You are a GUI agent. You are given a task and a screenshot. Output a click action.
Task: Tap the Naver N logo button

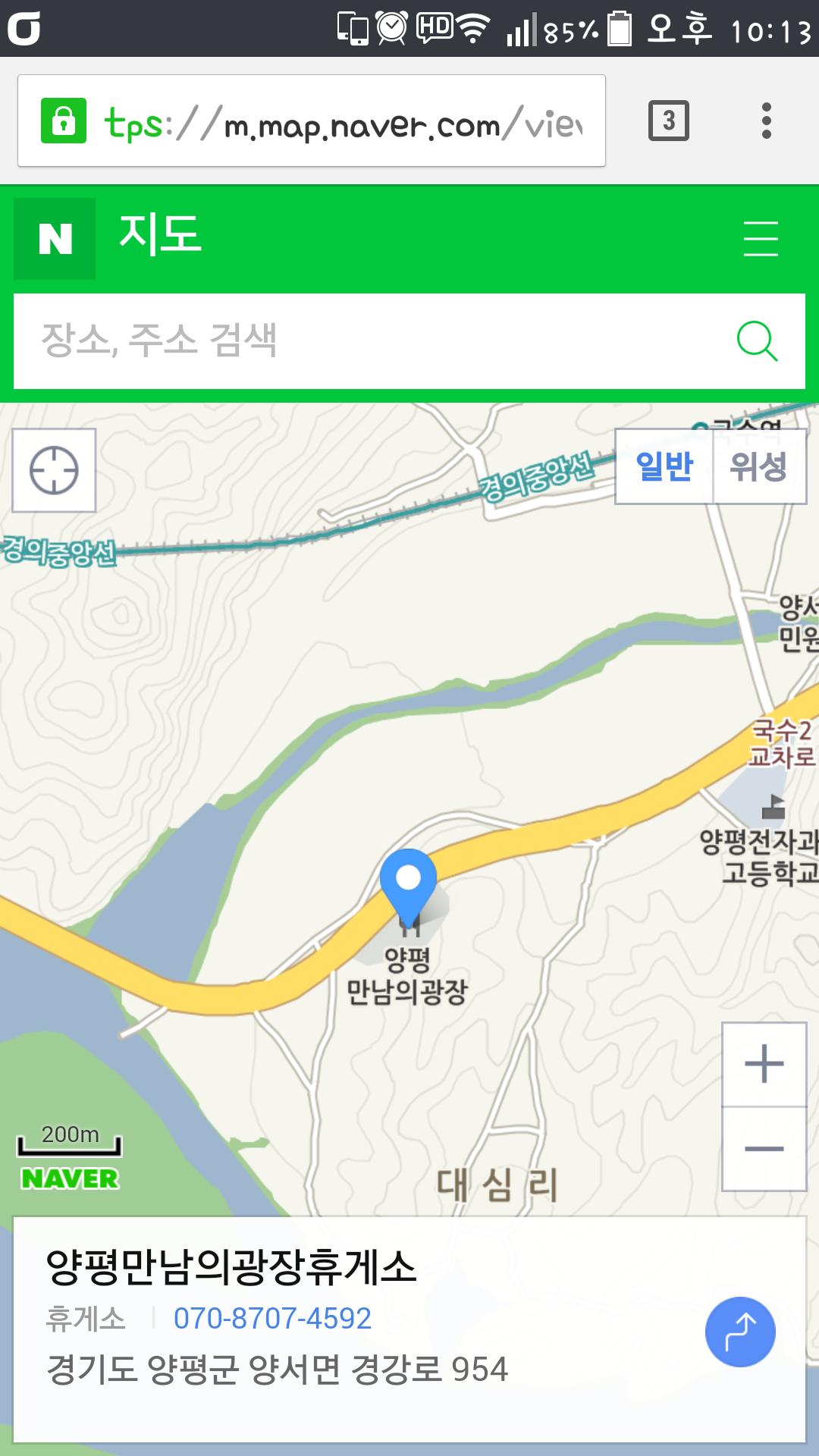pyautogui.click(x=55, y=239)
